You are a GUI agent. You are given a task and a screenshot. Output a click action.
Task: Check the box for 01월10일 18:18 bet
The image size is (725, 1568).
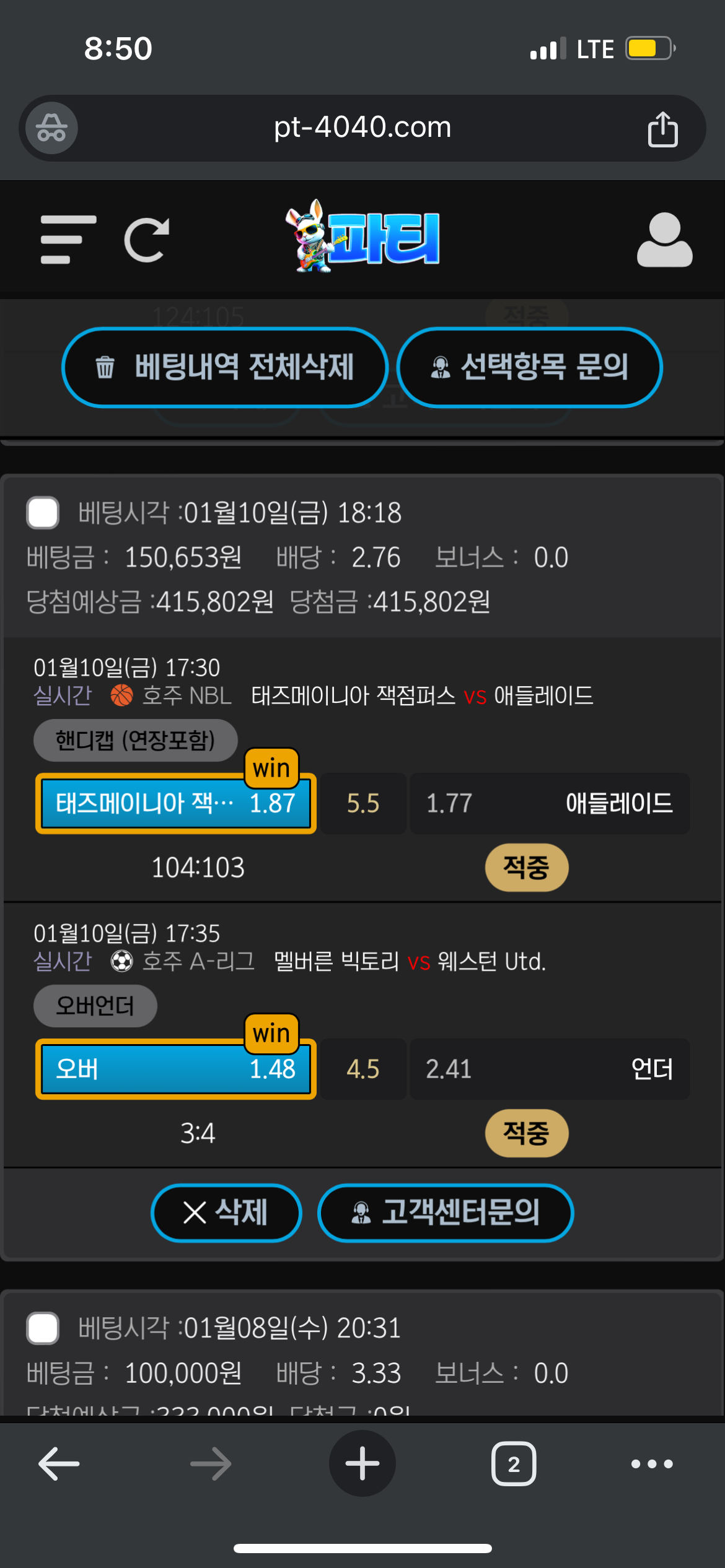[43, 513]
